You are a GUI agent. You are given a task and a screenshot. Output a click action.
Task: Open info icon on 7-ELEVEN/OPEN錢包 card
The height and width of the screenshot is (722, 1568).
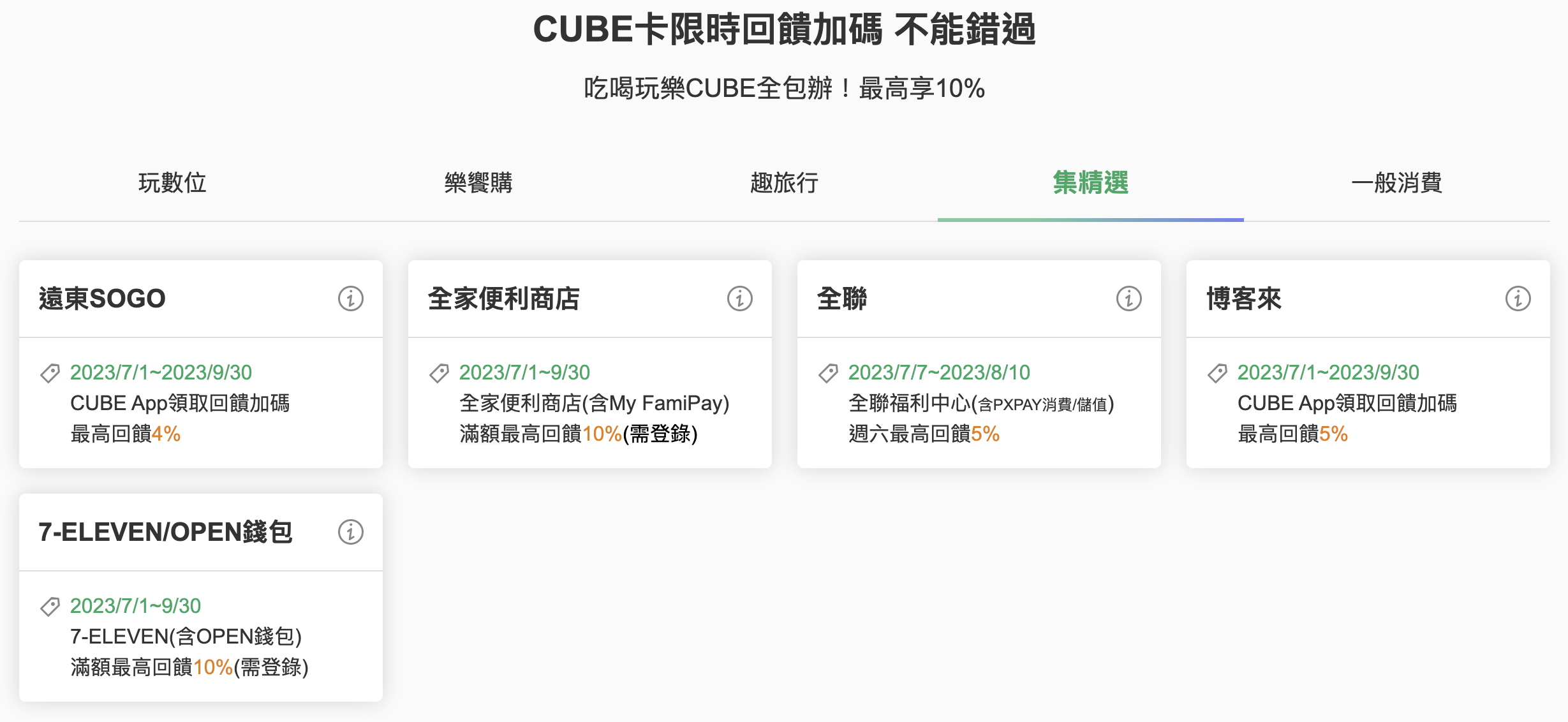pos(351,532)
